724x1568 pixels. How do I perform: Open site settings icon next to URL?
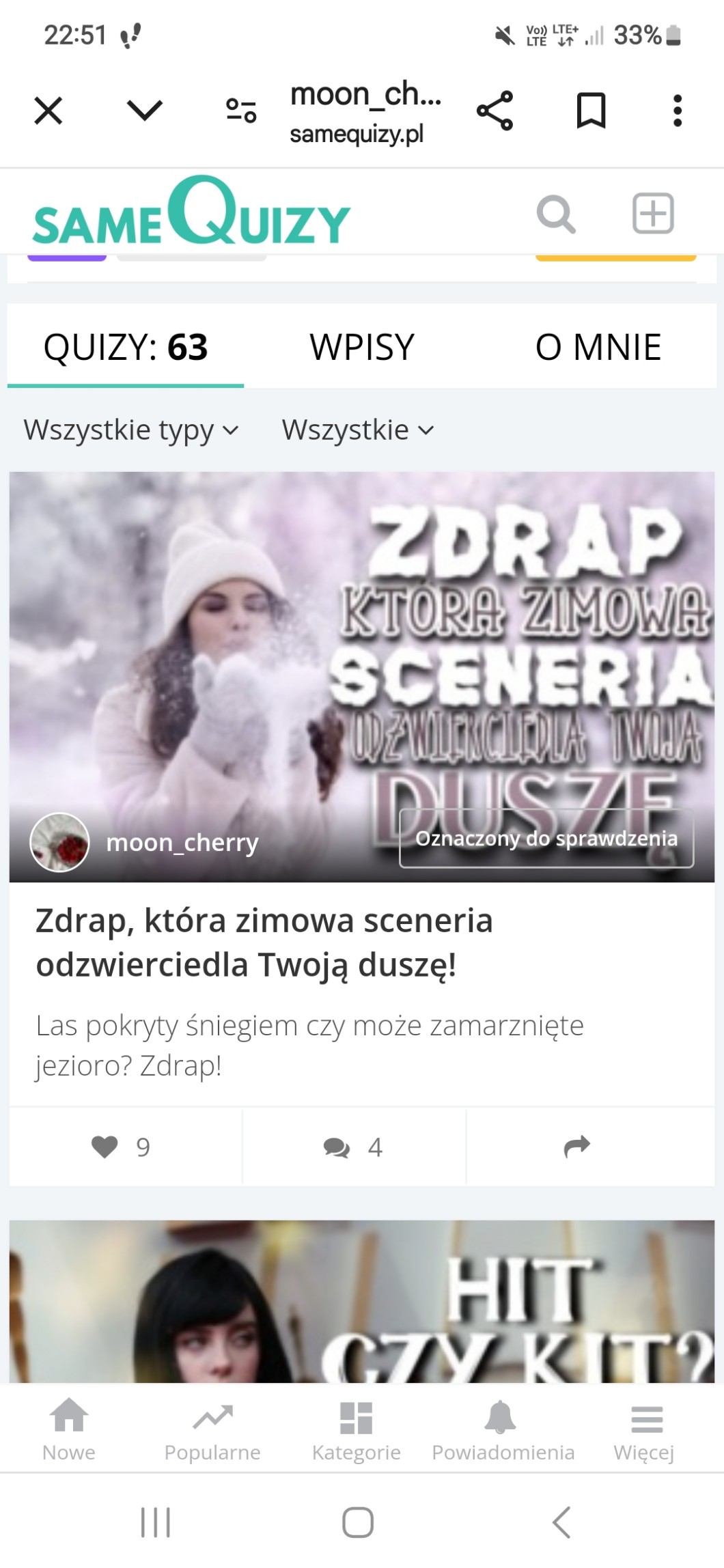click(x=241, y=110)
